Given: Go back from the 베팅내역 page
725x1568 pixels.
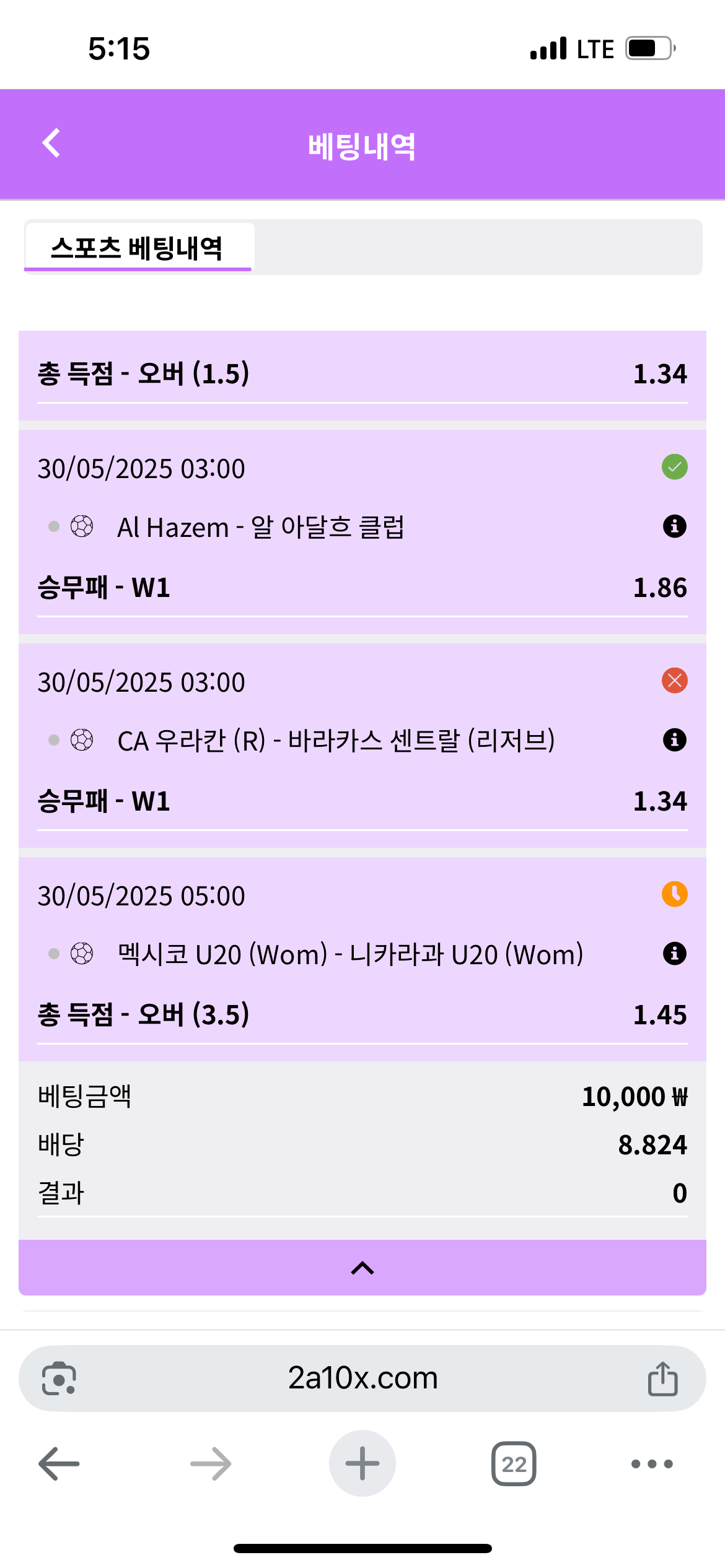Looking at the screenshot, I should coord(51,144).
